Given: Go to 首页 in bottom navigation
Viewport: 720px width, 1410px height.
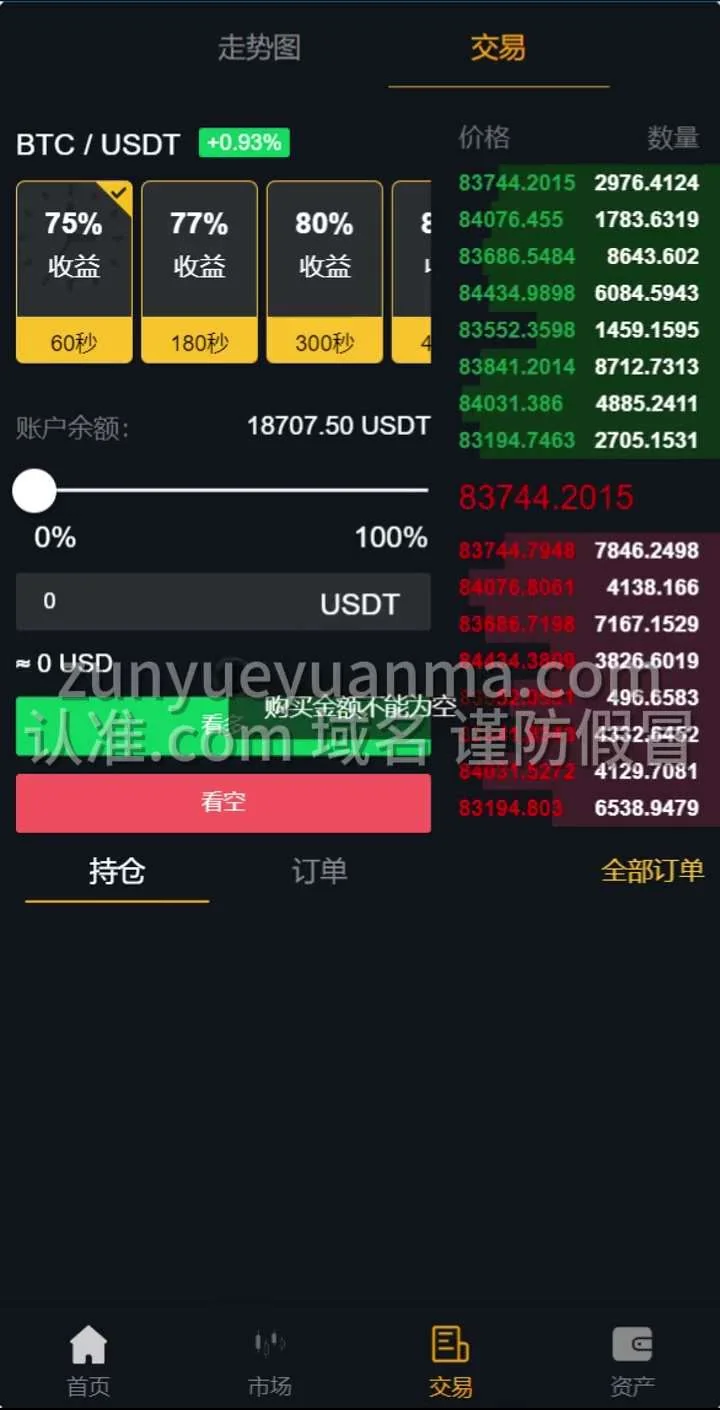Looking at the screenshot, I should [88, 1360].
